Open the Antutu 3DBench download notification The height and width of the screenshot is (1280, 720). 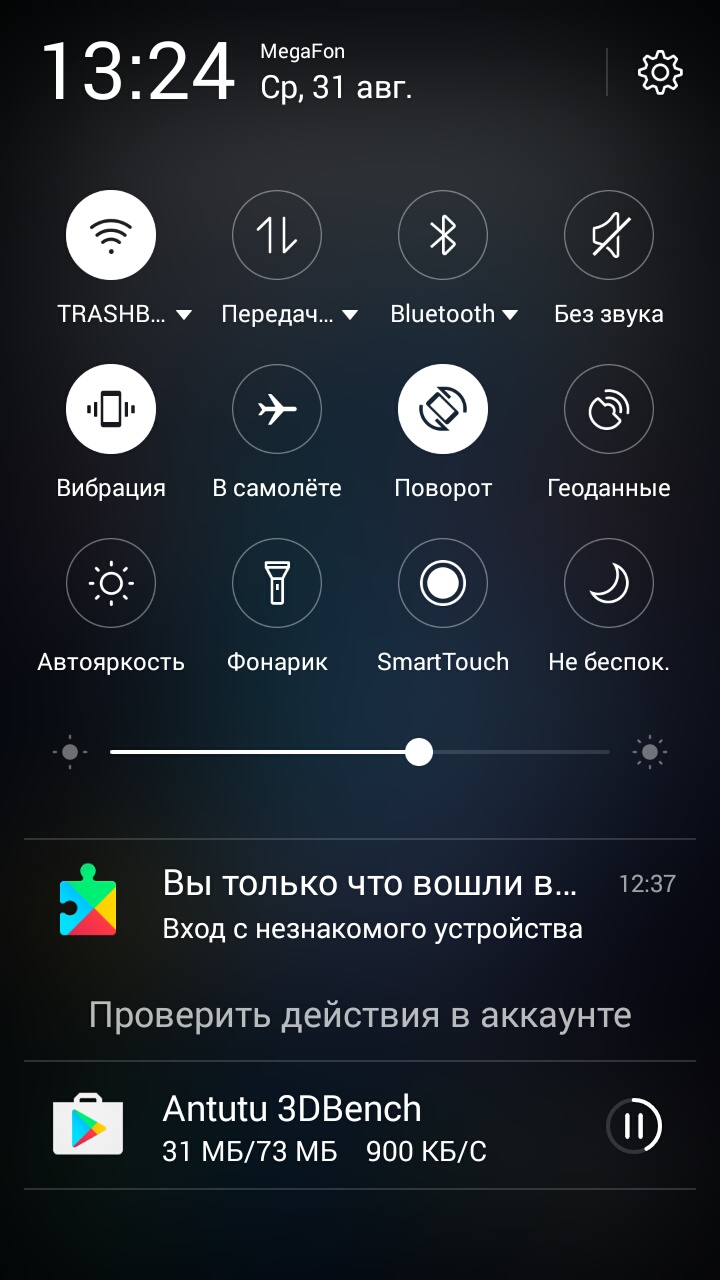click(x=360, y=1126)
